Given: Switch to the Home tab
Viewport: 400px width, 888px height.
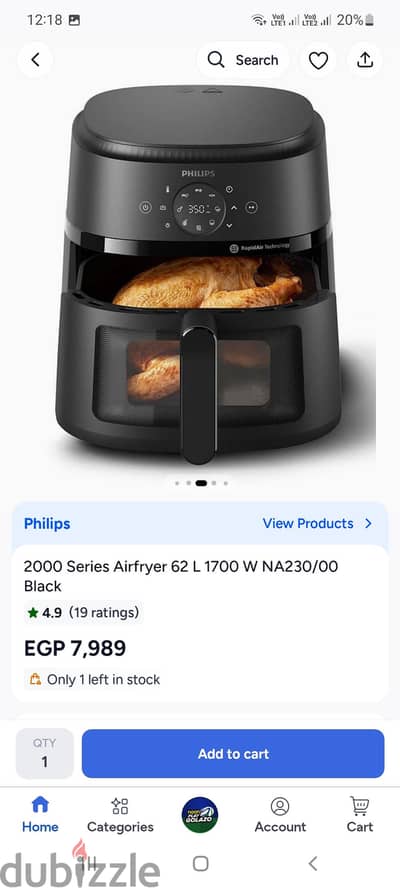Looking at the screenshot, I should (x=40, y=815).
